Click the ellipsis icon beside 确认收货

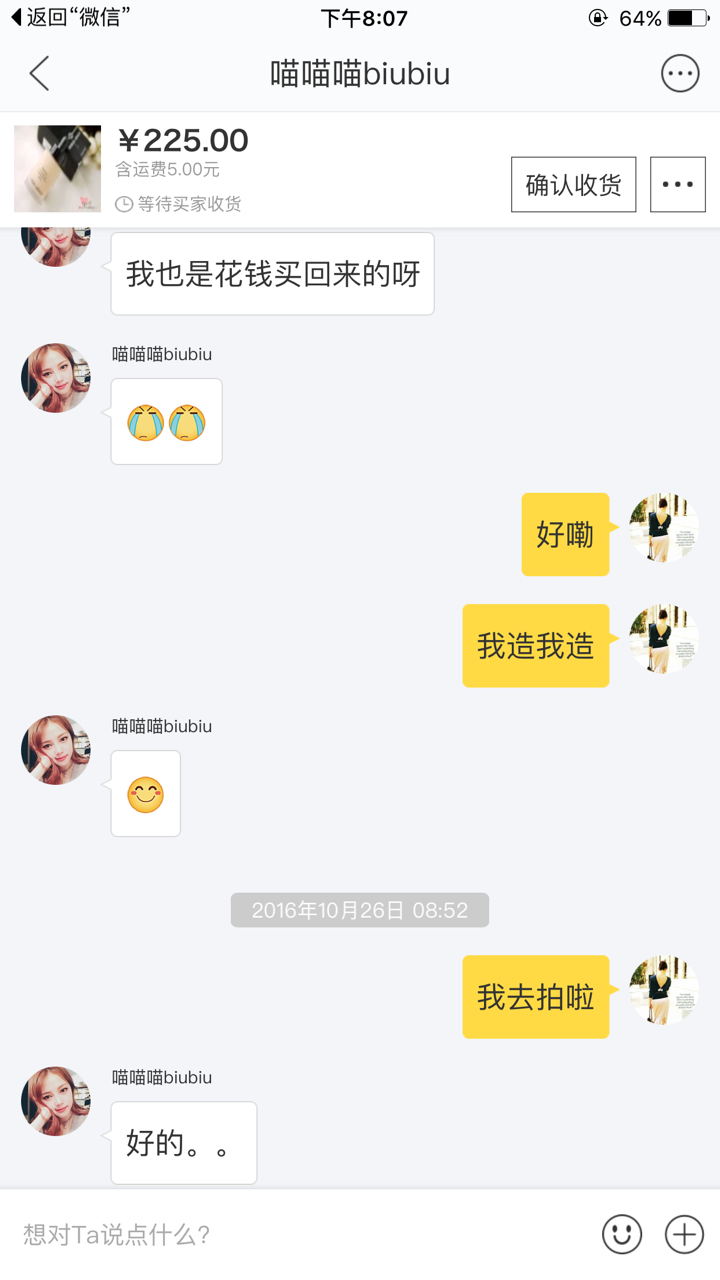[678, 183]
